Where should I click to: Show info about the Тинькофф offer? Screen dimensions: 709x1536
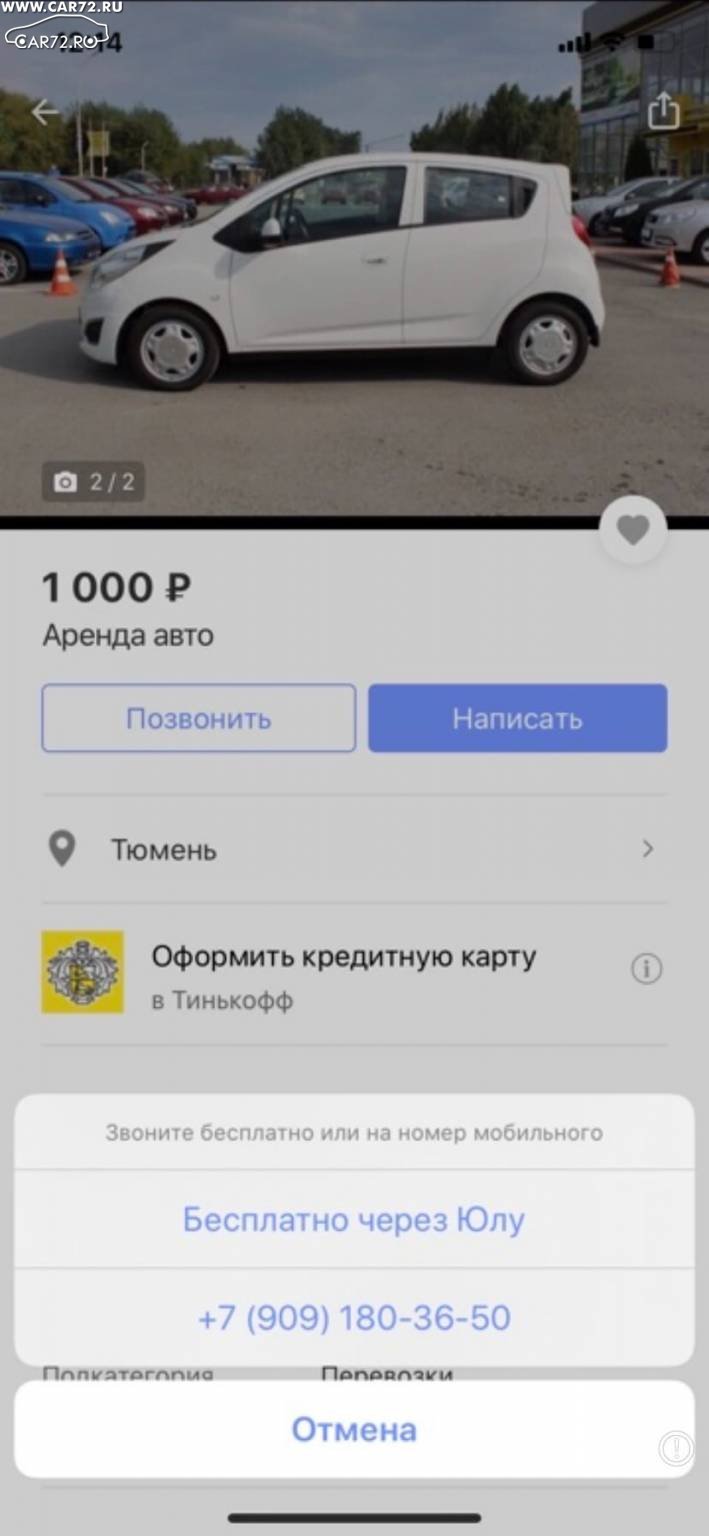click(646, 969)
